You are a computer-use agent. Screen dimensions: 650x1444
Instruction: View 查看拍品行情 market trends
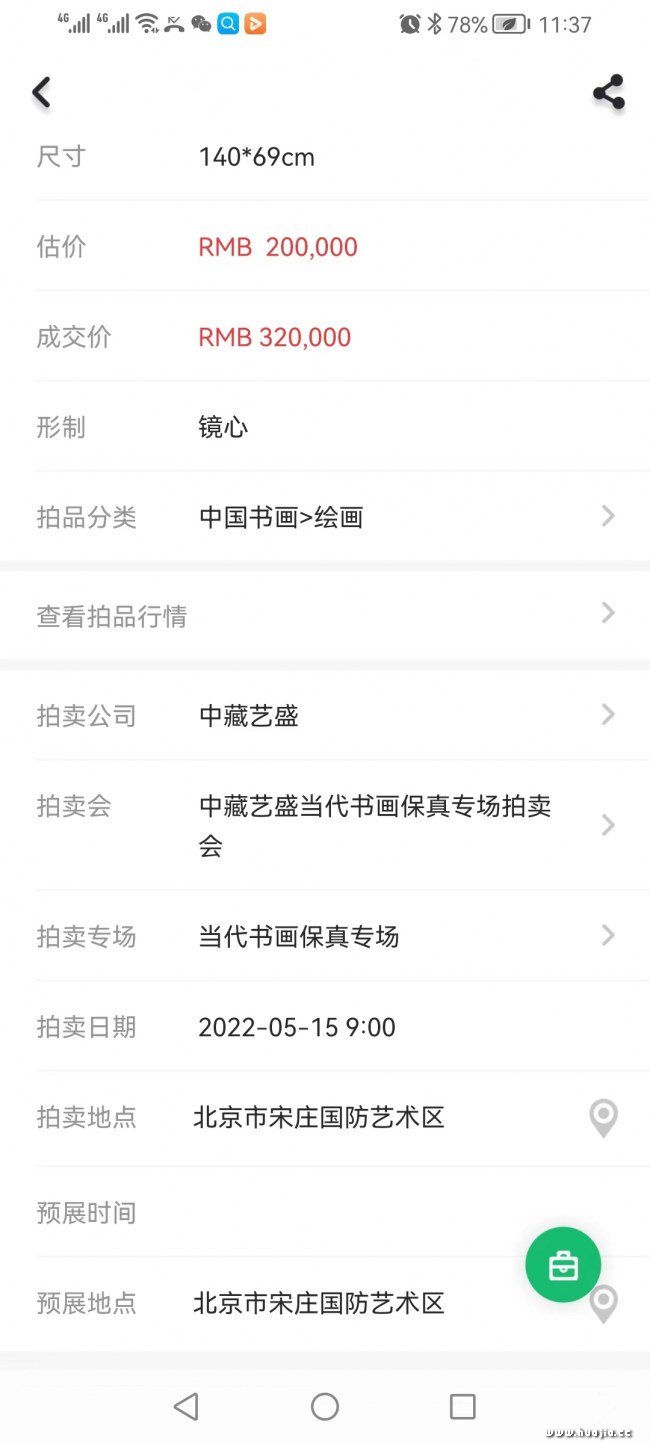point(325,615)
